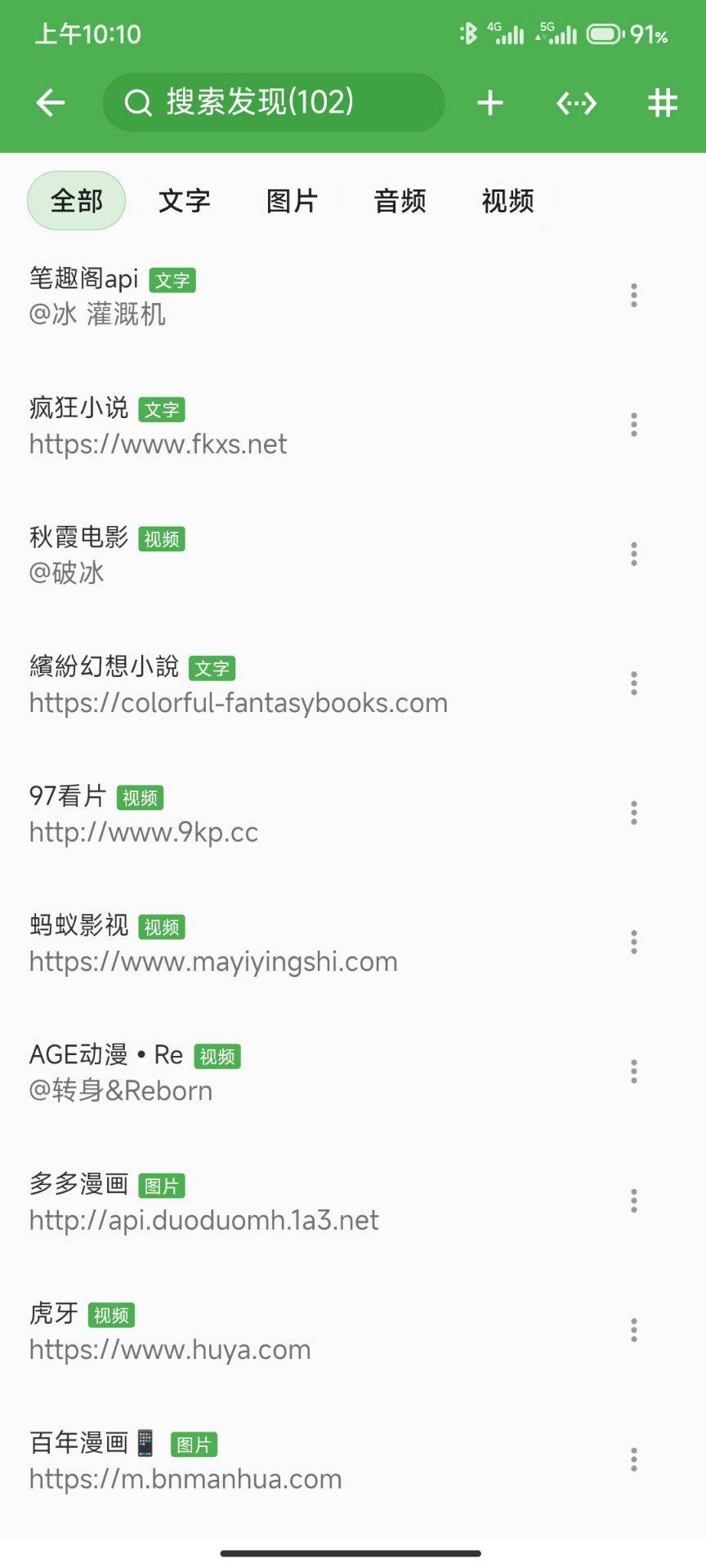The height and width of the screenshot is (1568, 706).
Task: Switch to the 文字 tab
Action: (185, 200)
